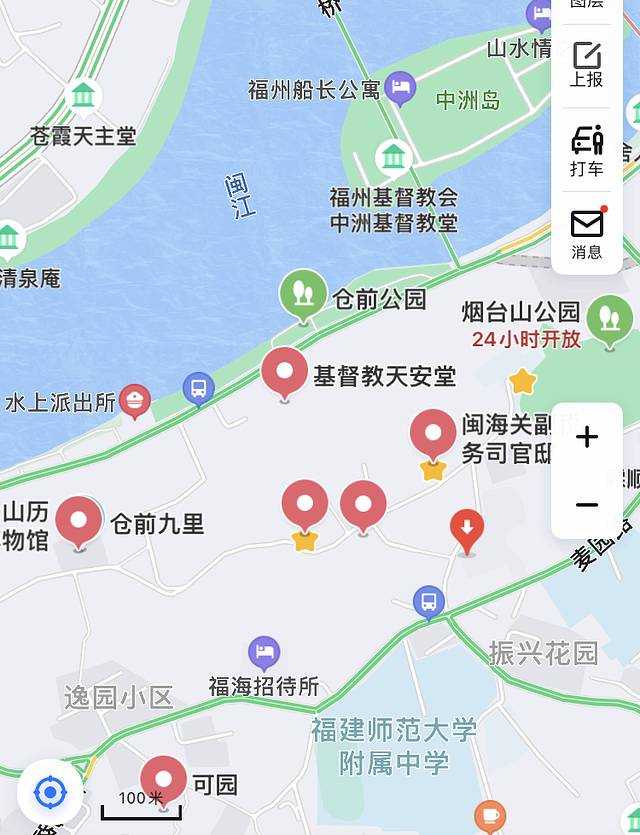This screenshot has width=640, height=835.
Task: Recenter map on my location
Action: 50,793
